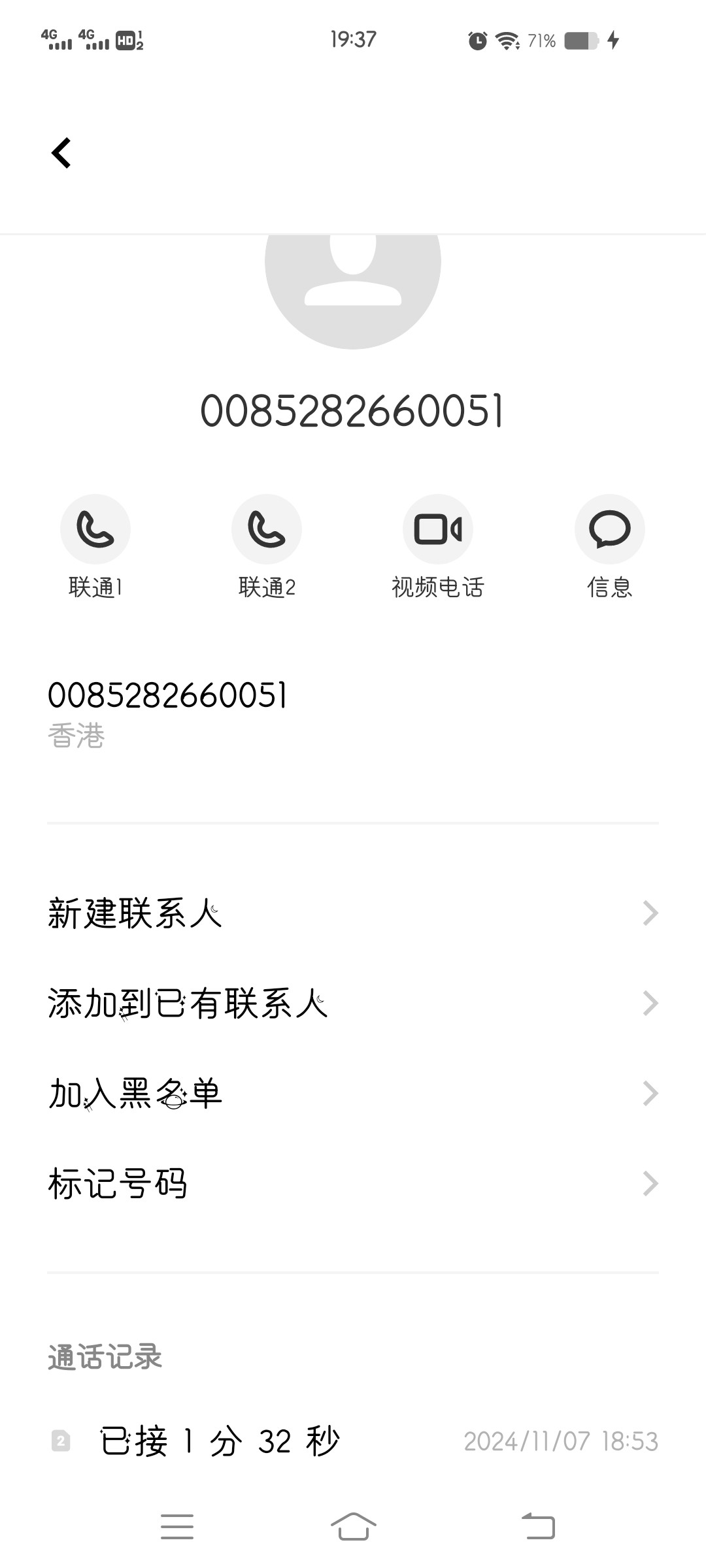706x1568 pixels.
Task: Call the number using 联通1
Action: [x=95, y=529]
